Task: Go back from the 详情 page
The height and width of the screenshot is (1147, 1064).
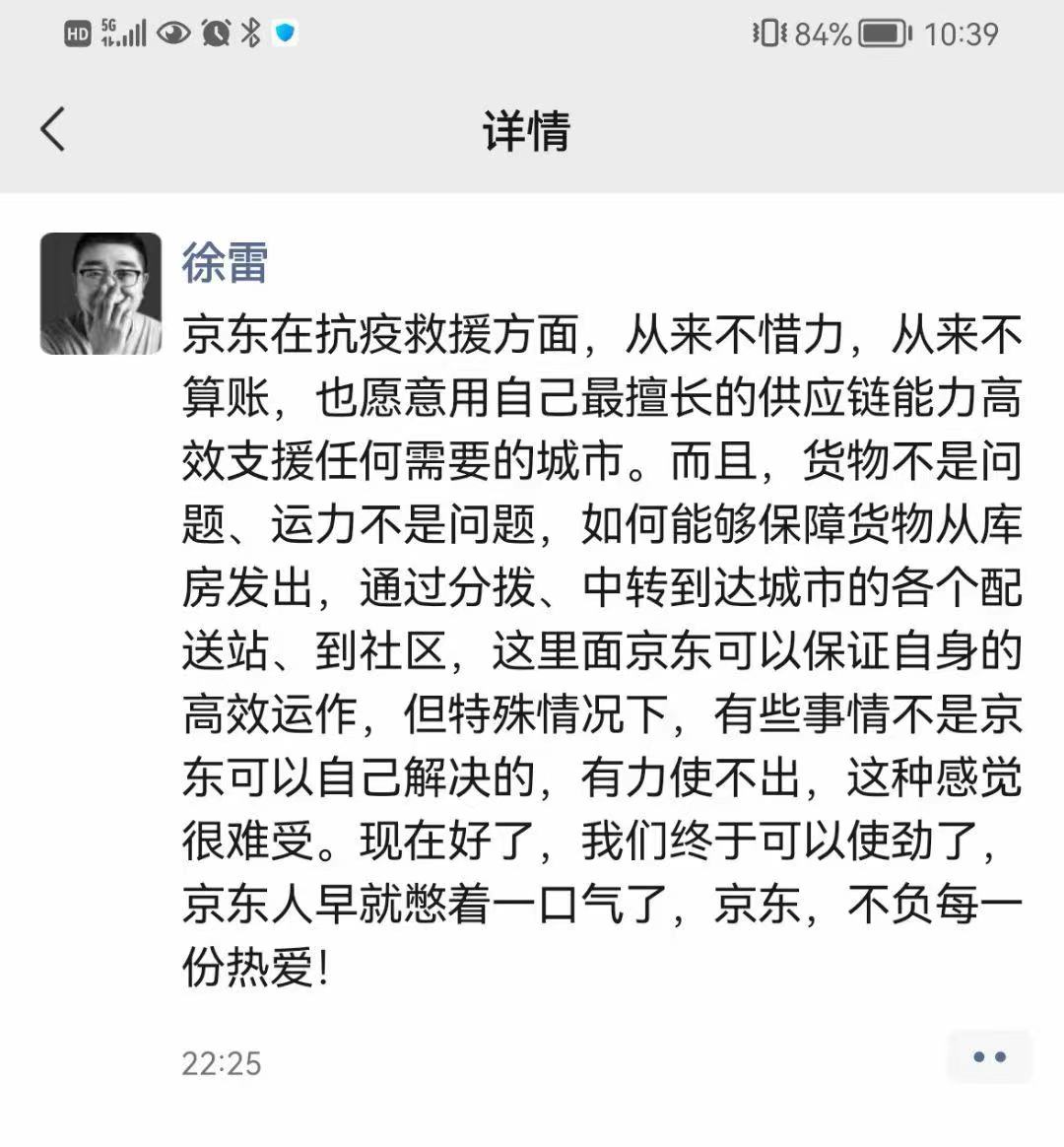Action: coord(53,129)
